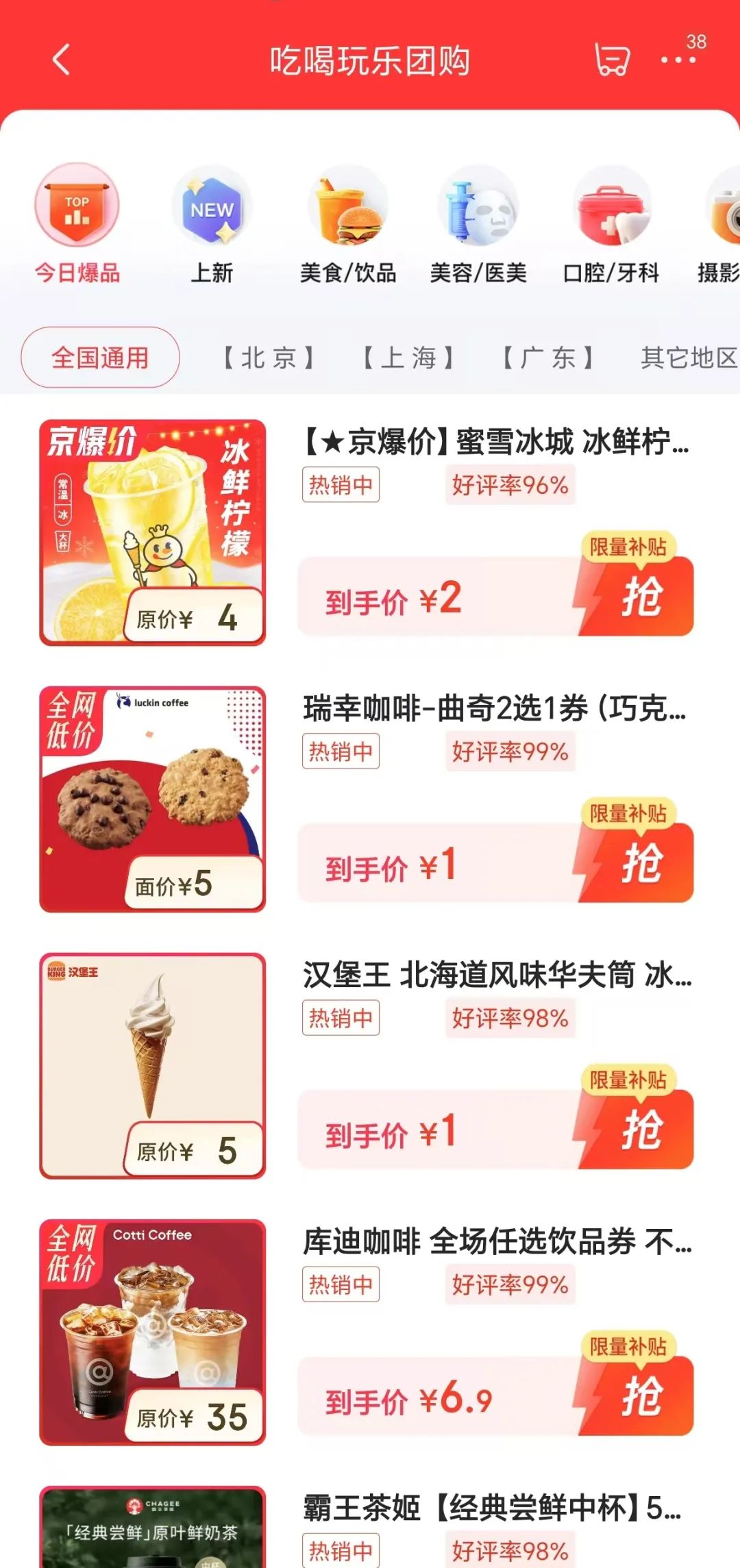Filter deals by 【广东】
Viewport: 740px width, 1568px height.
[548, 358]
